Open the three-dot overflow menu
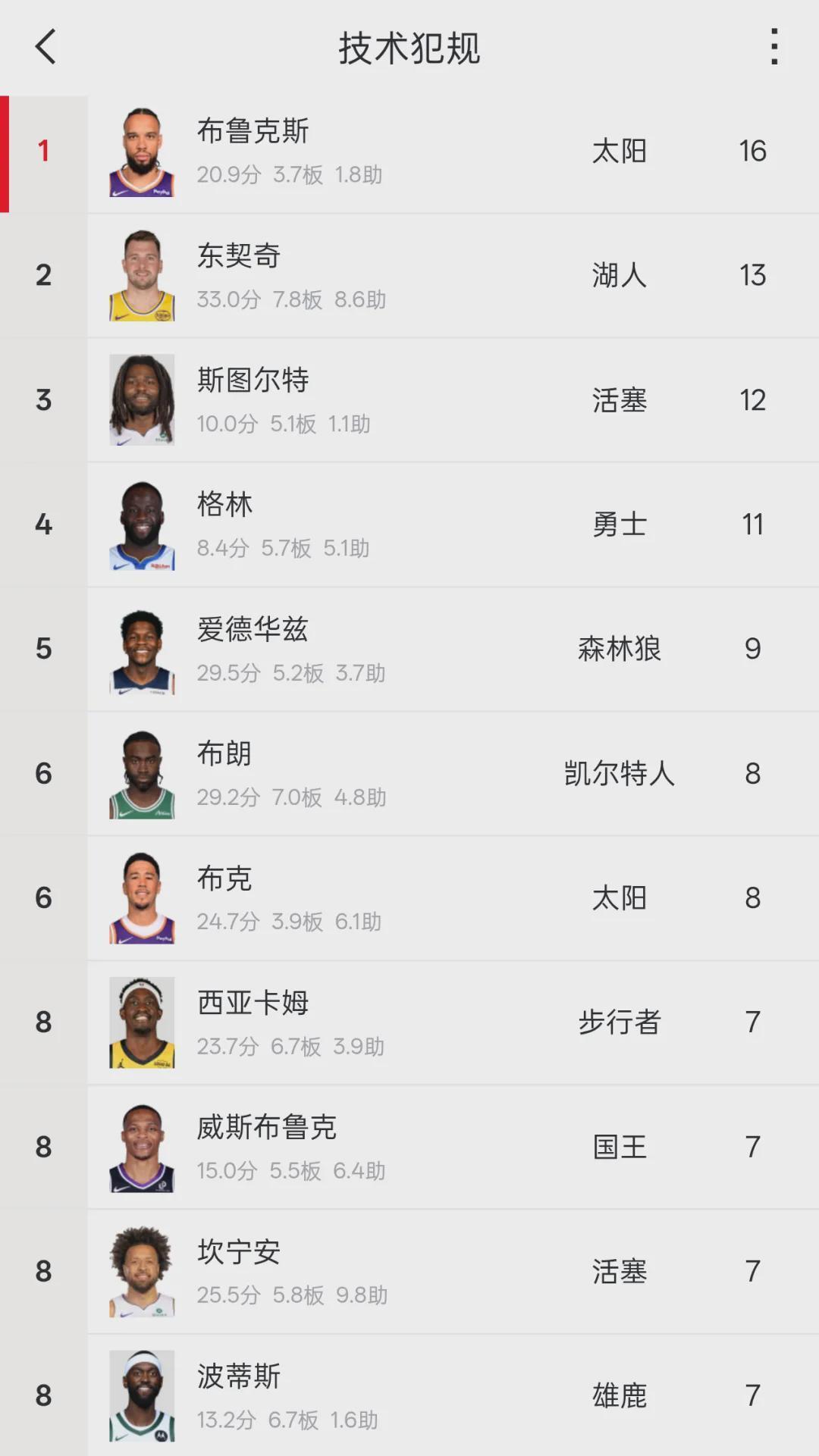This screenshot has width=819, height=1456. [773, 48]
